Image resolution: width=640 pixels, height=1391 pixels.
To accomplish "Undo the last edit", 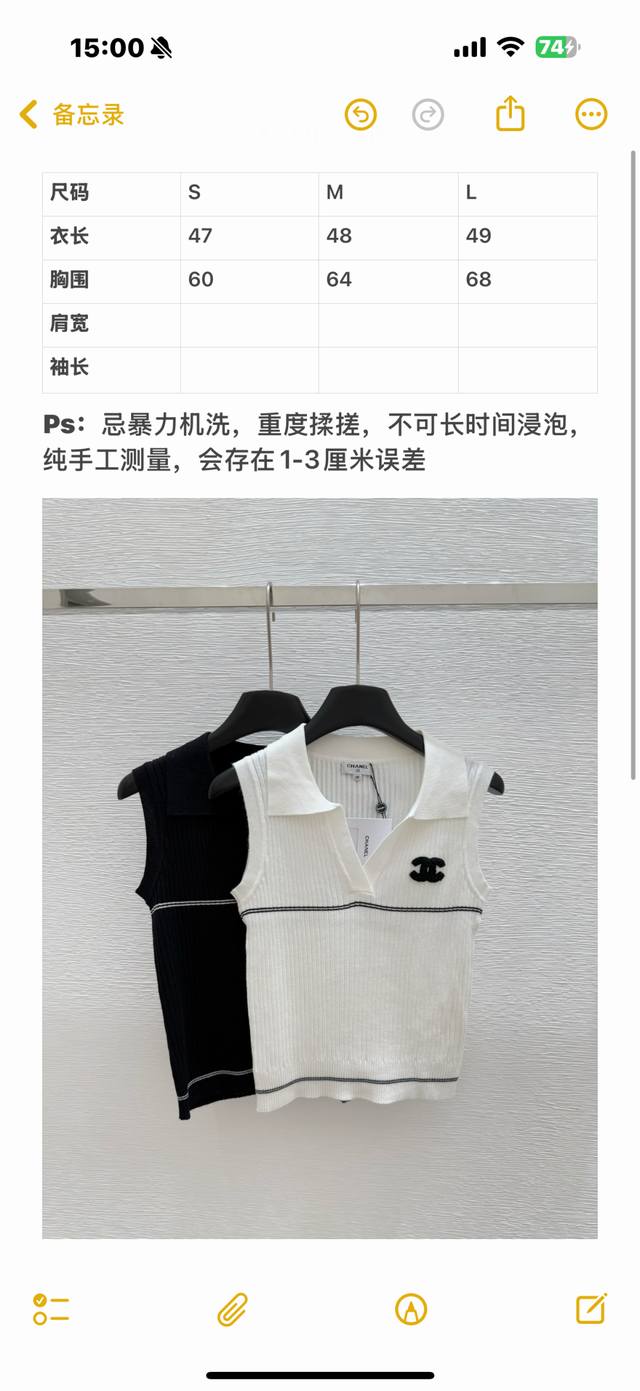I will point(360,115).
